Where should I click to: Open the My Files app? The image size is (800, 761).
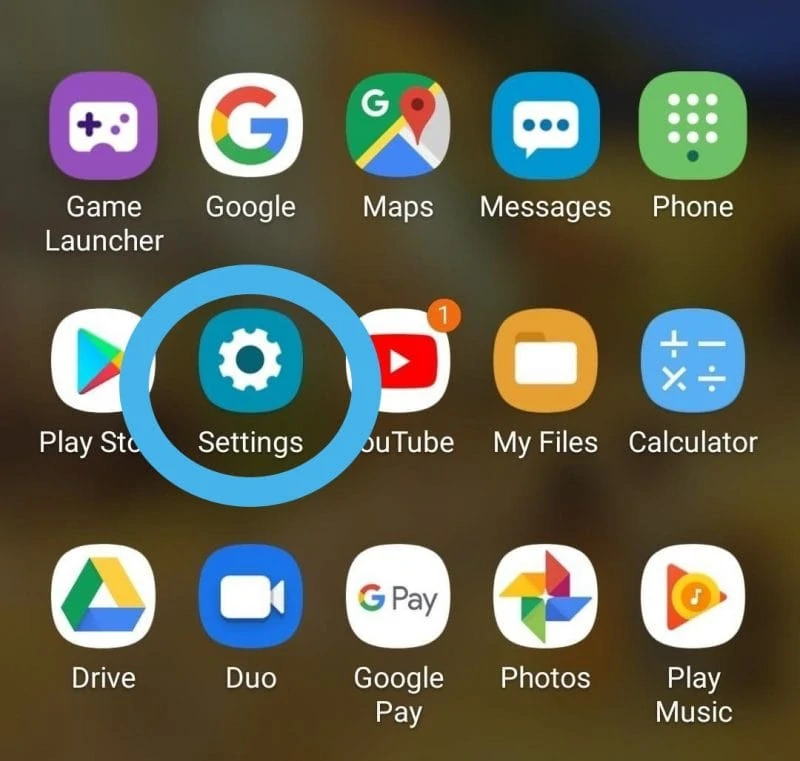[x=545, y=362]
